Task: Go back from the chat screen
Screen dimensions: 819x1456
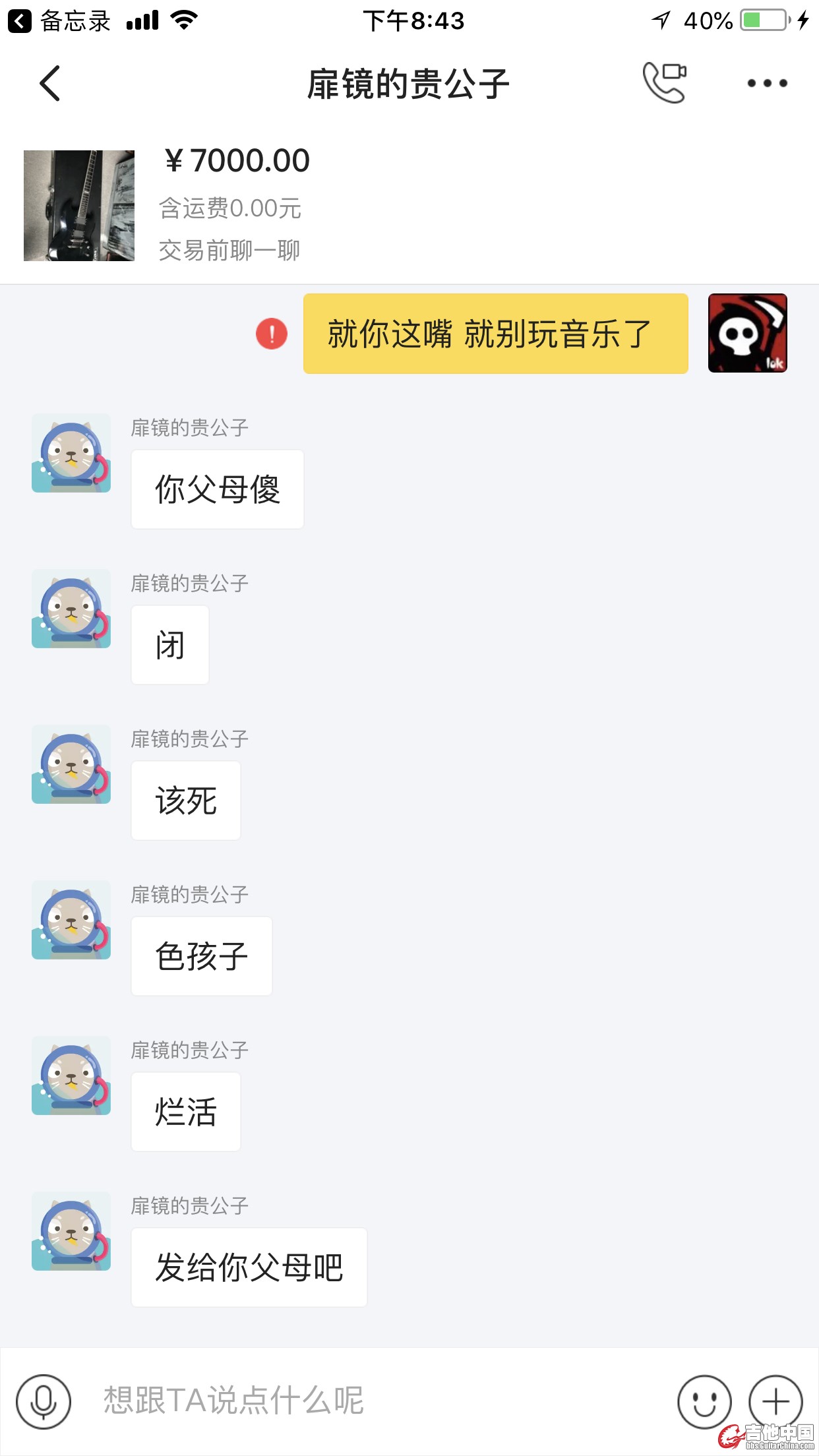Action: tap(50, 83)
